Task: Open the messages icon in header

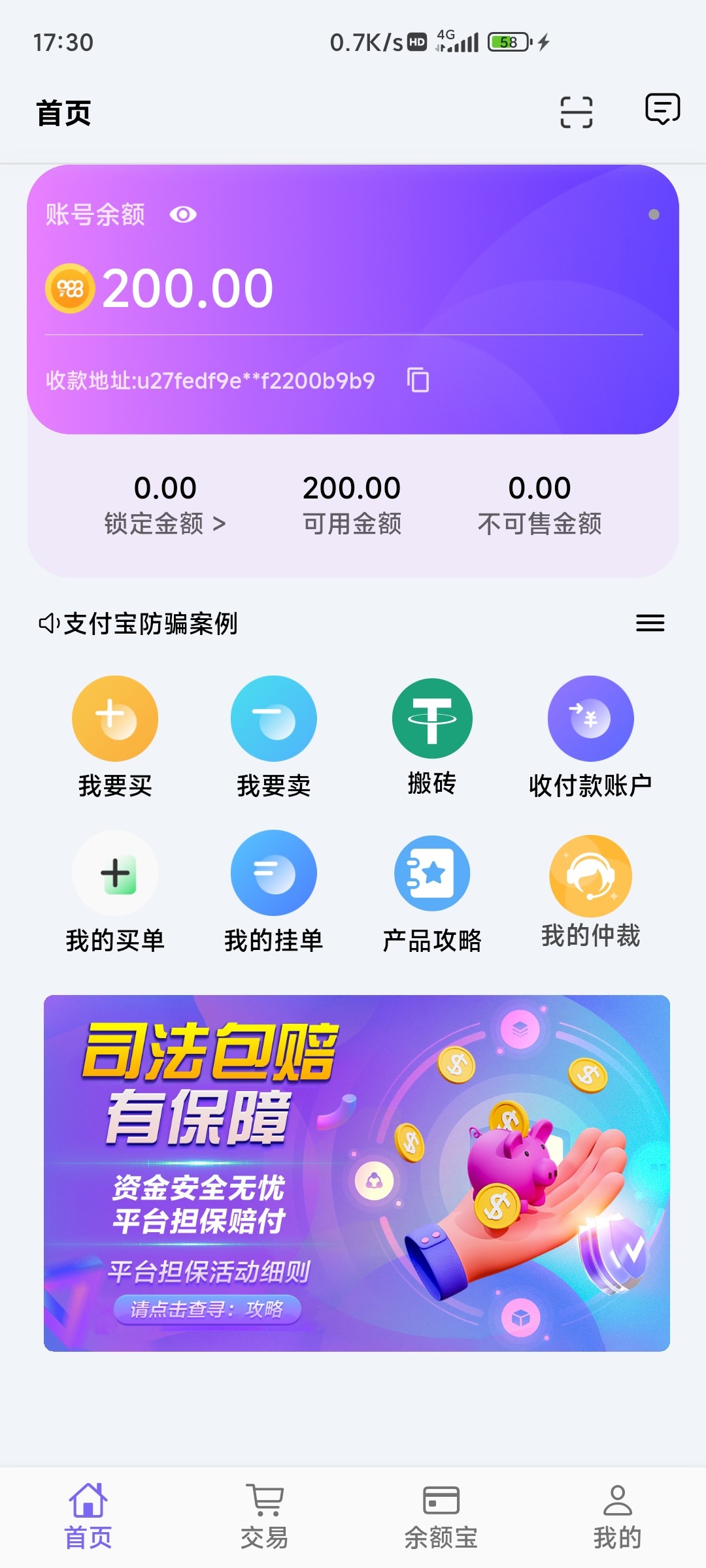Action: point(662,109)
